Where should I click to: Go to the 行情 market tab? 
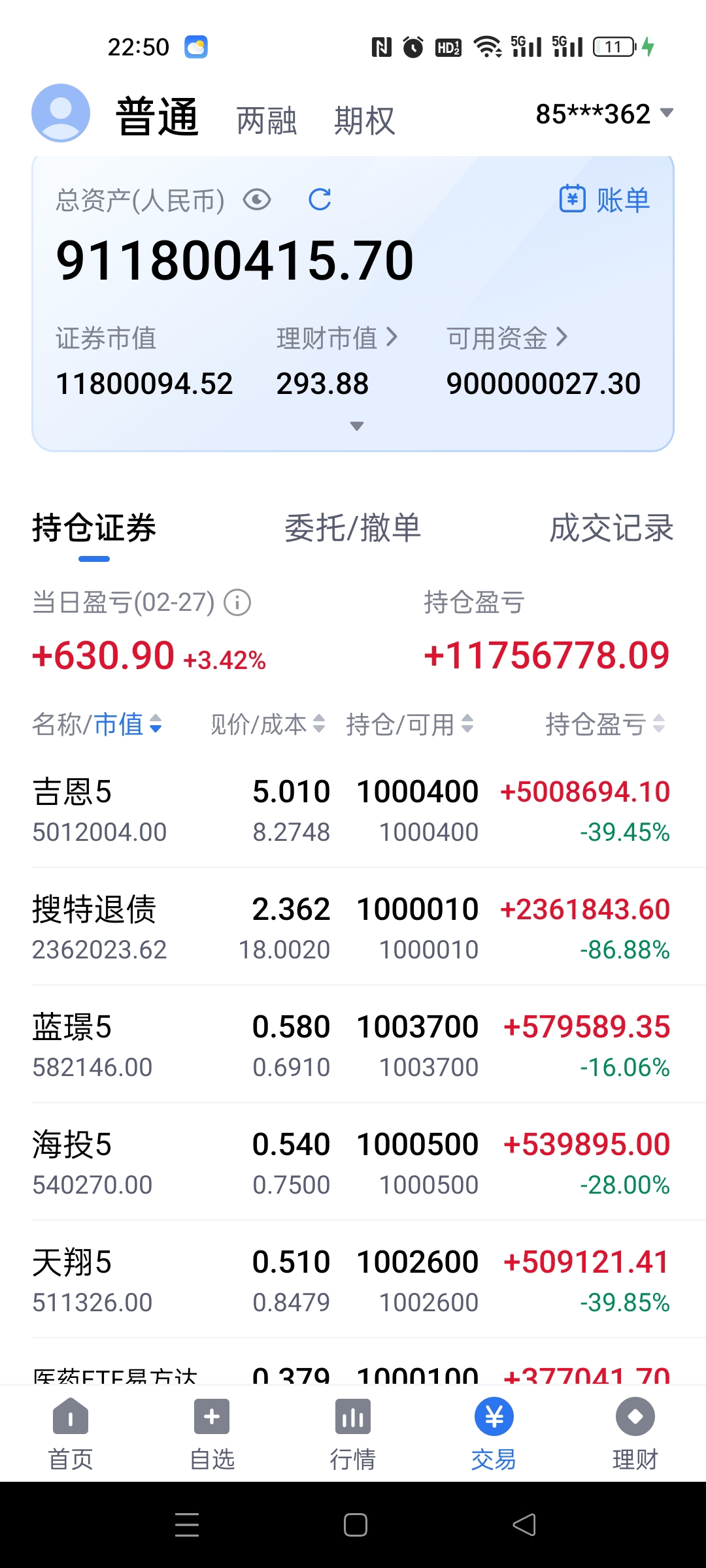point(353,1431)
